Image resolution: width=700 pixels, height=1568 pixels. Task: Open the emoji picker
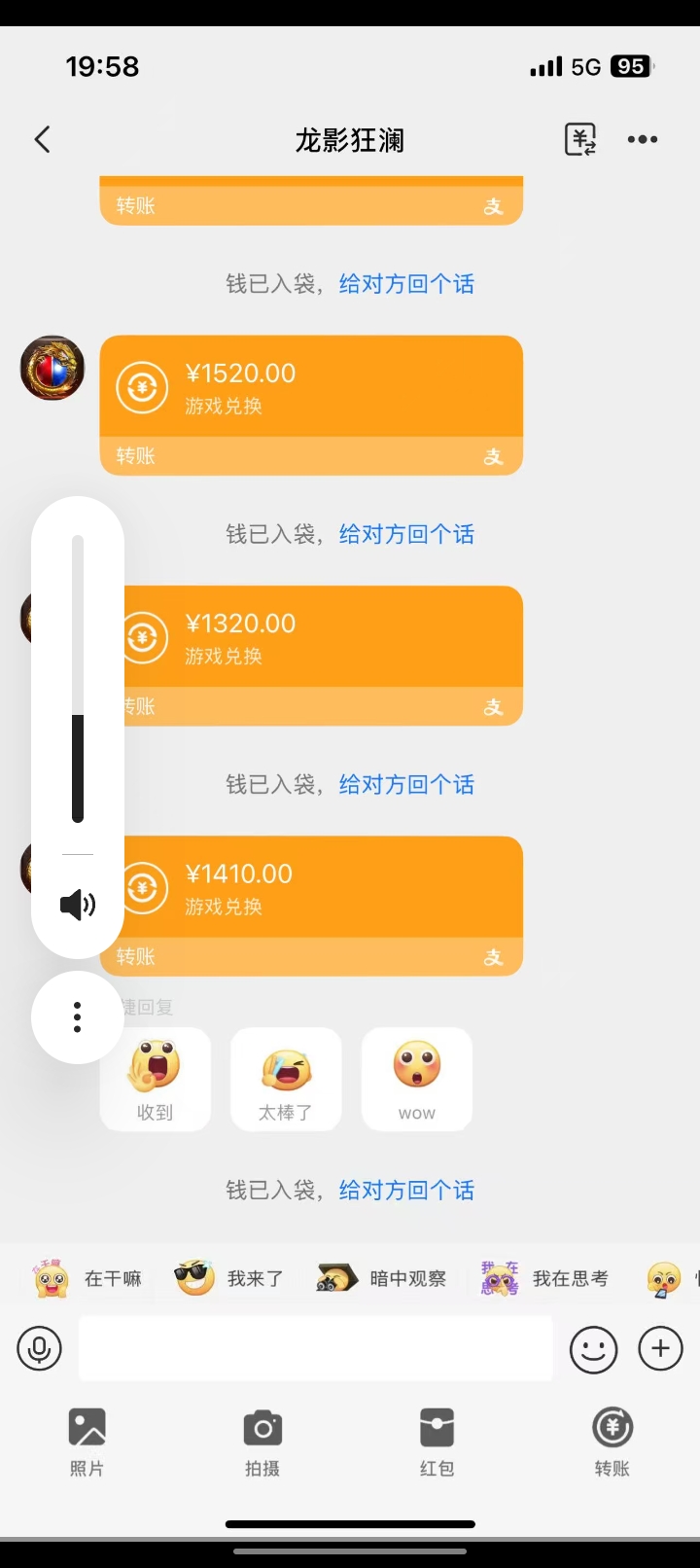[593, 1349]
